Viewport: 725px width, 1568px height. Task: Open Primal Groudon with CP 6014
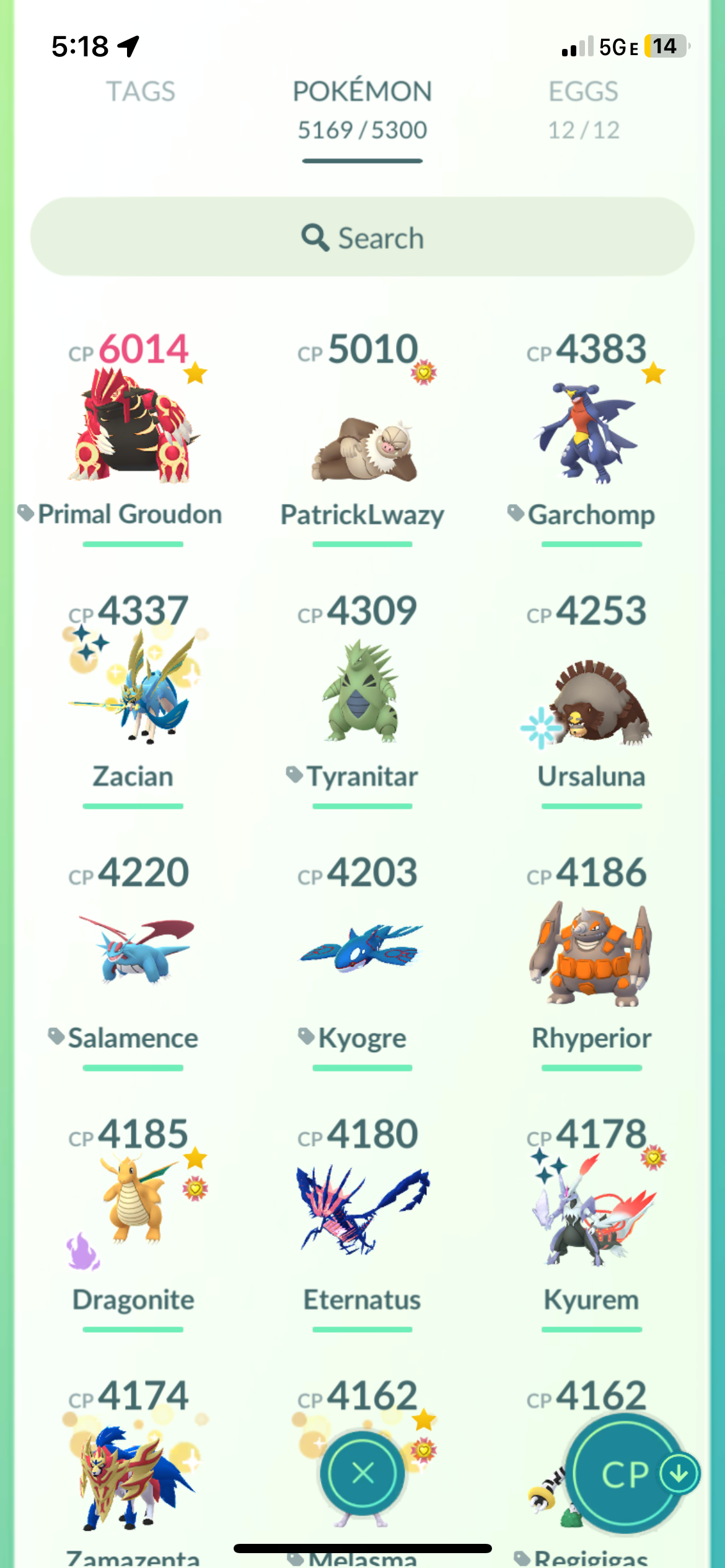[x=132, y=427]
